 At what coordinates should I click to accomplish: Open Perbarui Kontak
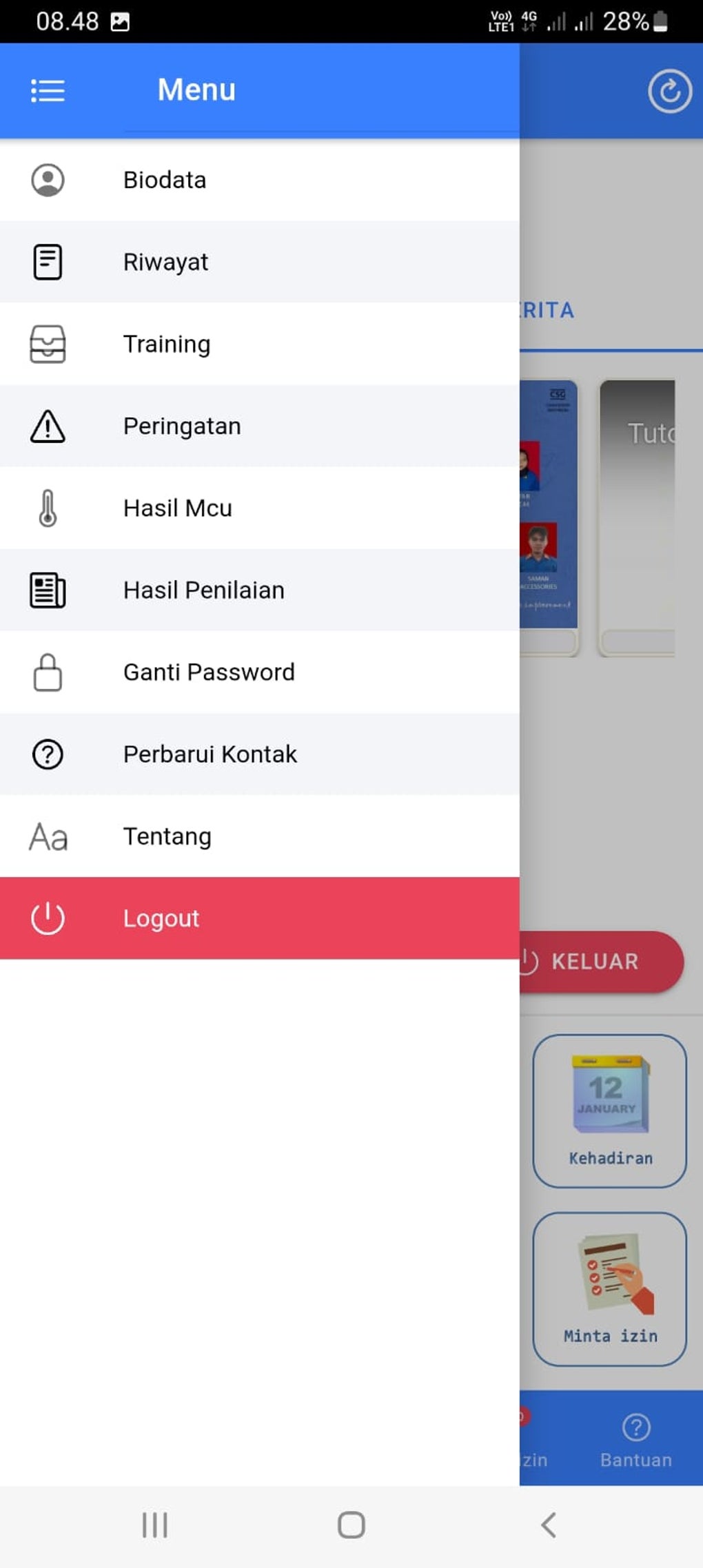click(259, 754)
